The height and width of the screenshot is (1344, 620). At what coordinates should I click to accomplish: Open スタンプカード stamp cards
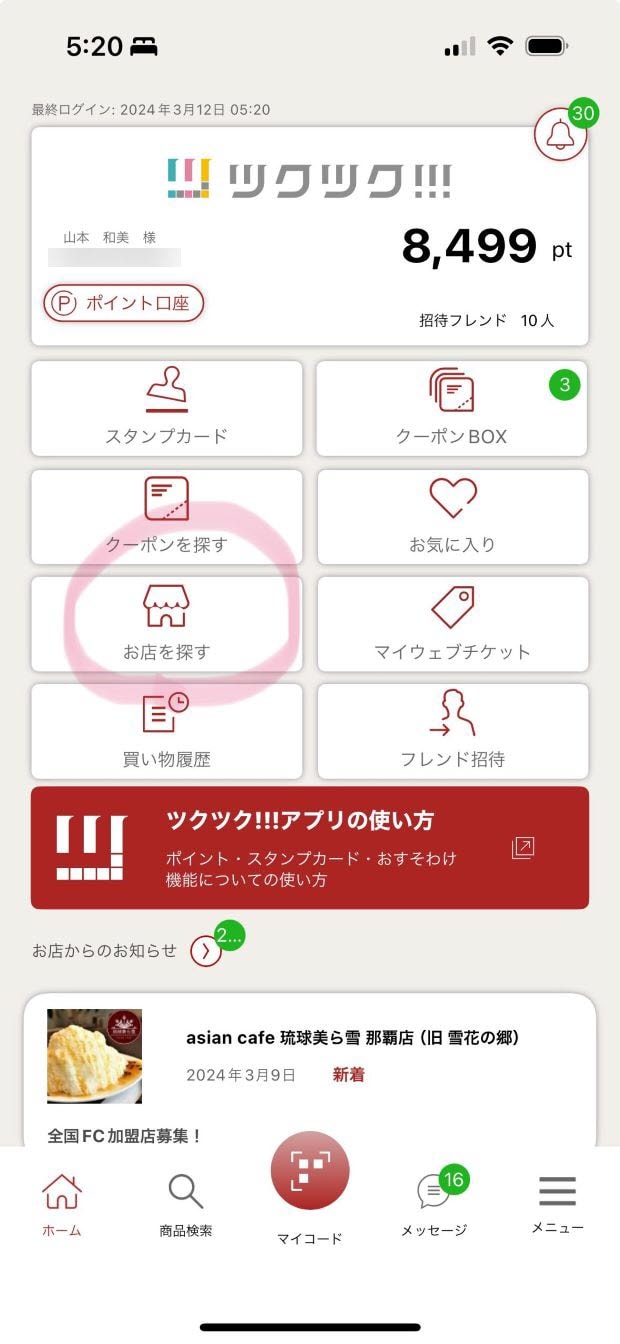tap(167, 408)
